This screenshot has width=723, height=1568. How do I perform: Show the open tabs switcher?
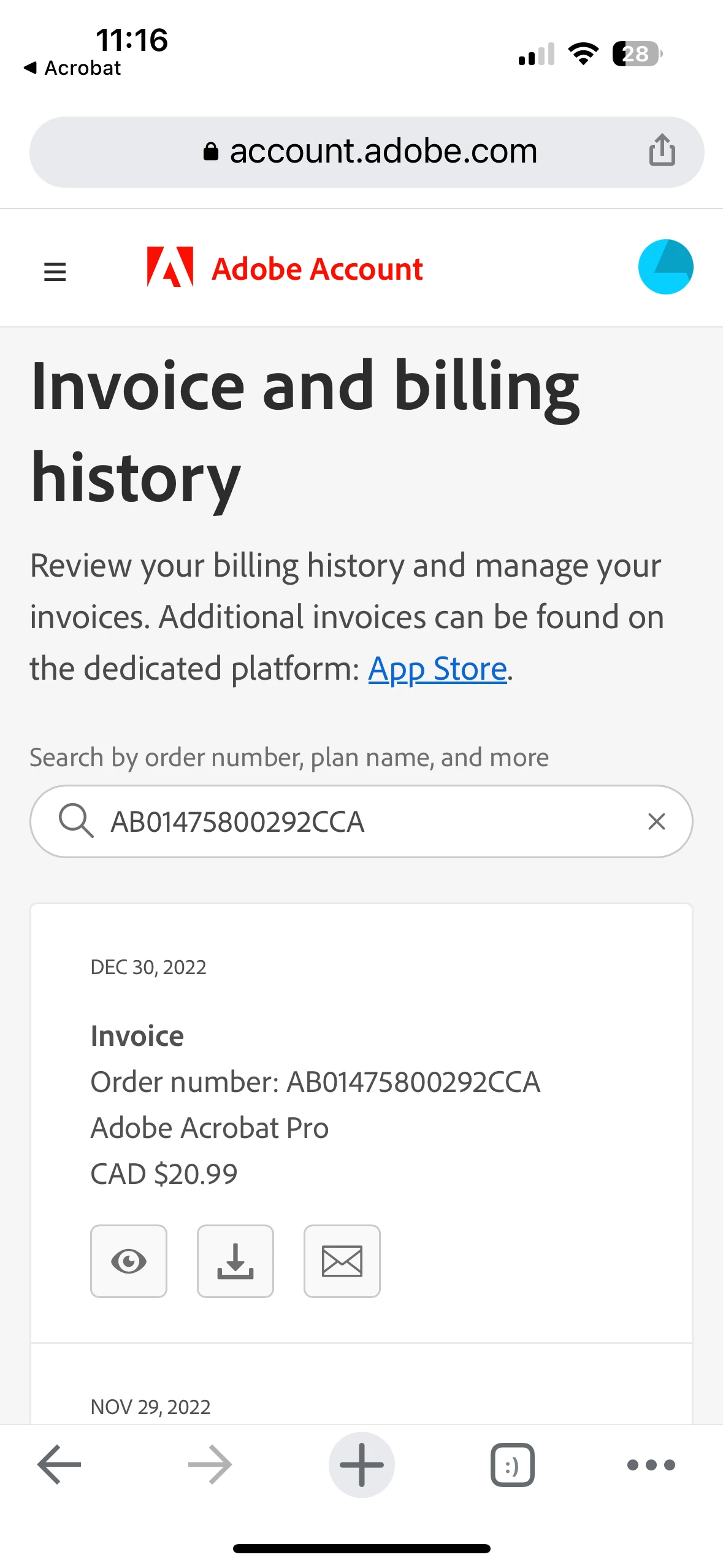(512, 1464)
